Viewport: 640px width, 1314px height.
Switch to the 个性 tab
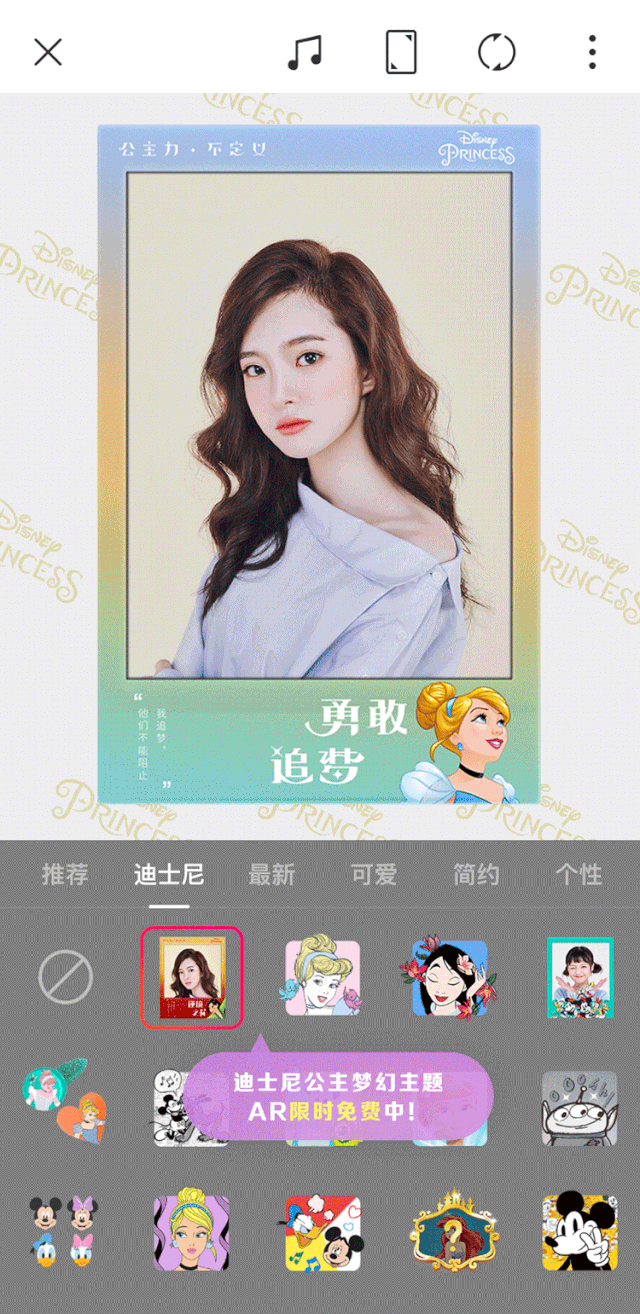tap(579, 875)
